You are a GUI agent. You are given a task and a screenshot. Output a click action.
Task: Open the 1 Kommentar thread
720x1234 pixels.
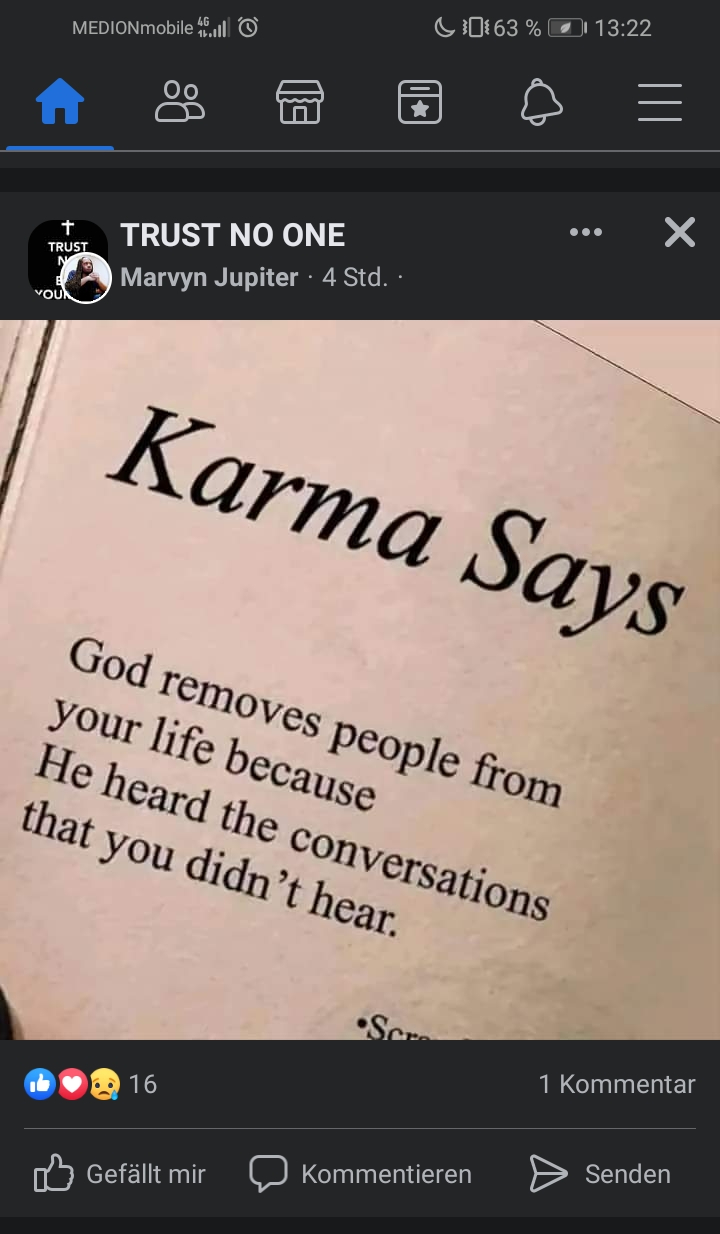coord(616,1084)
